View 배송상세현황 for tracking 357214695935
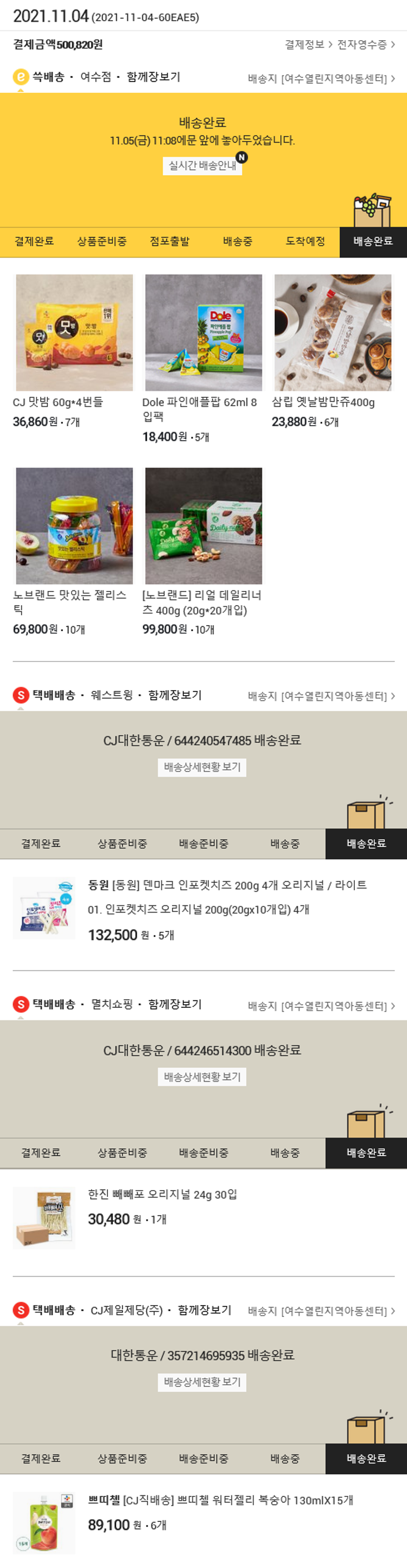Viewport: 407px width, 1568px height. tap(202, 1381)
